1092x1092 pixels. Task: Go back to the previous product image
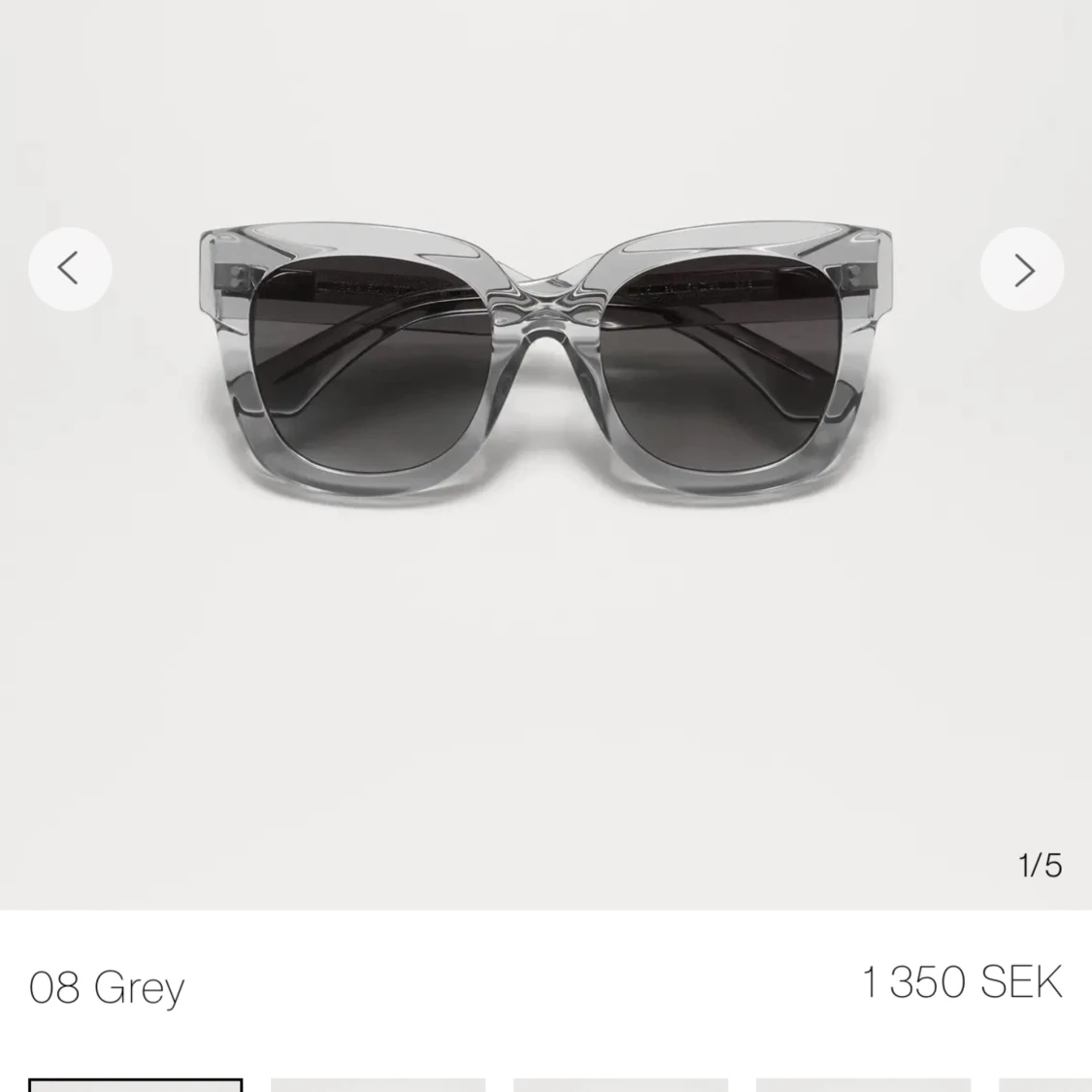pos(70,269)
